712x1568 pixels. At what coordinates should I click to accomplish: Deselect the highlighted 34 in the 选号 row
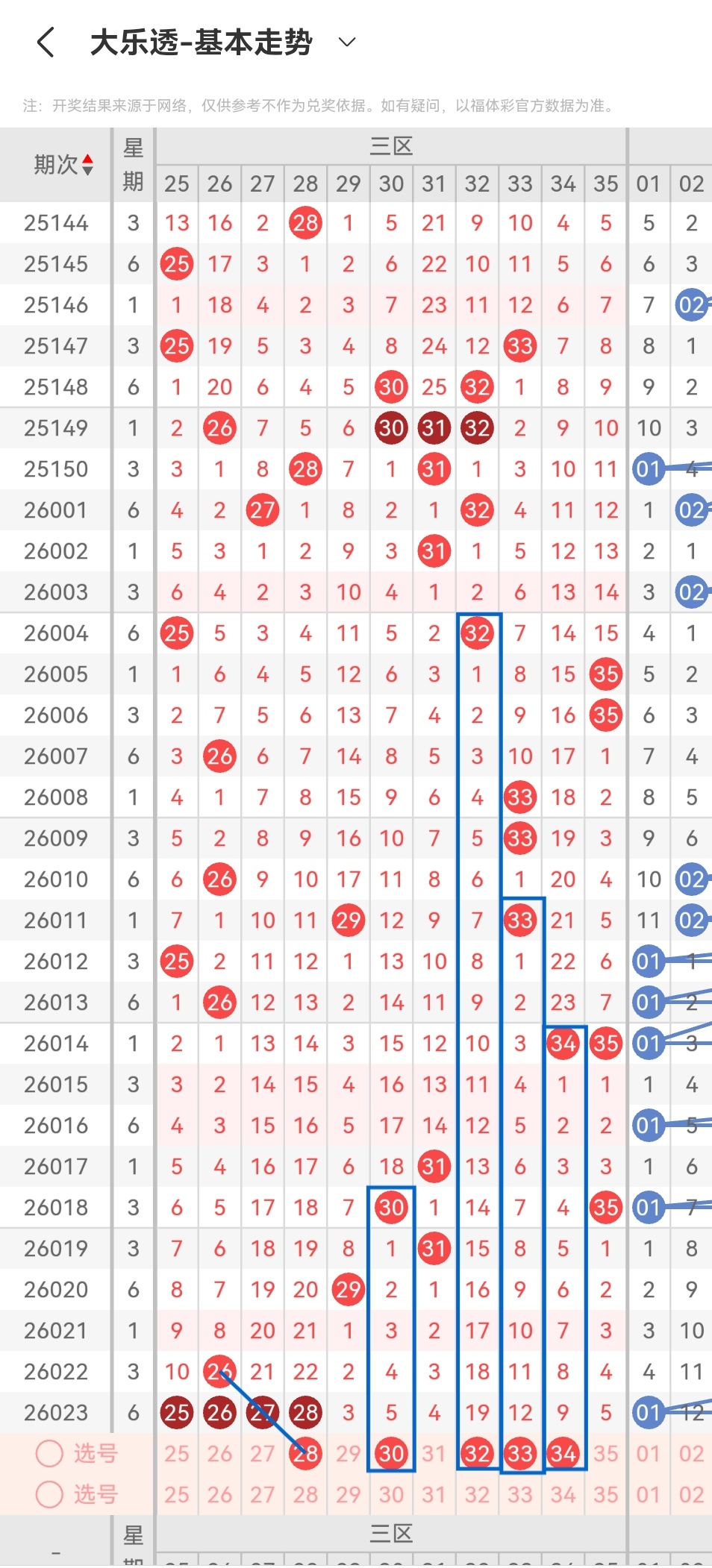(x=563, y=1453)
